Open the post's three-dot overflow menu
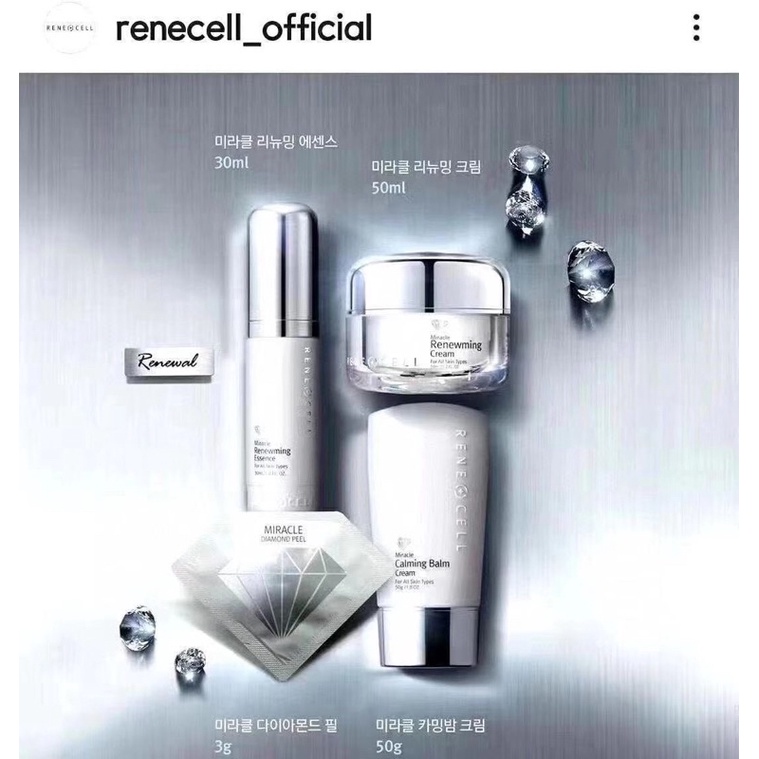Viewport: 759px width, 759px height. 696,28
